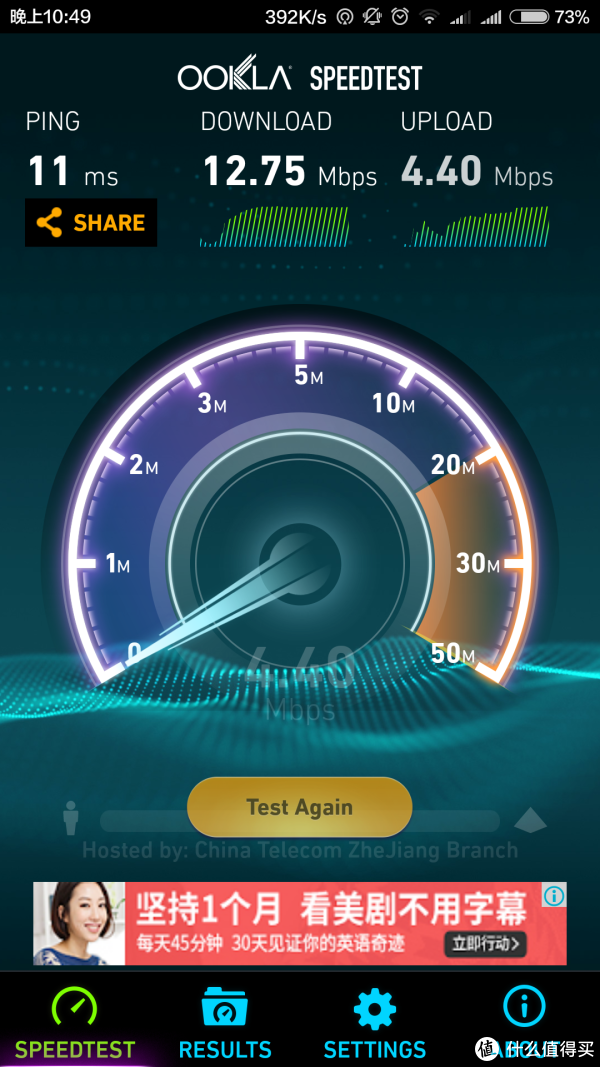Select the Speedtest tab
600x1067 pixels.
(x=75, y=1022)
